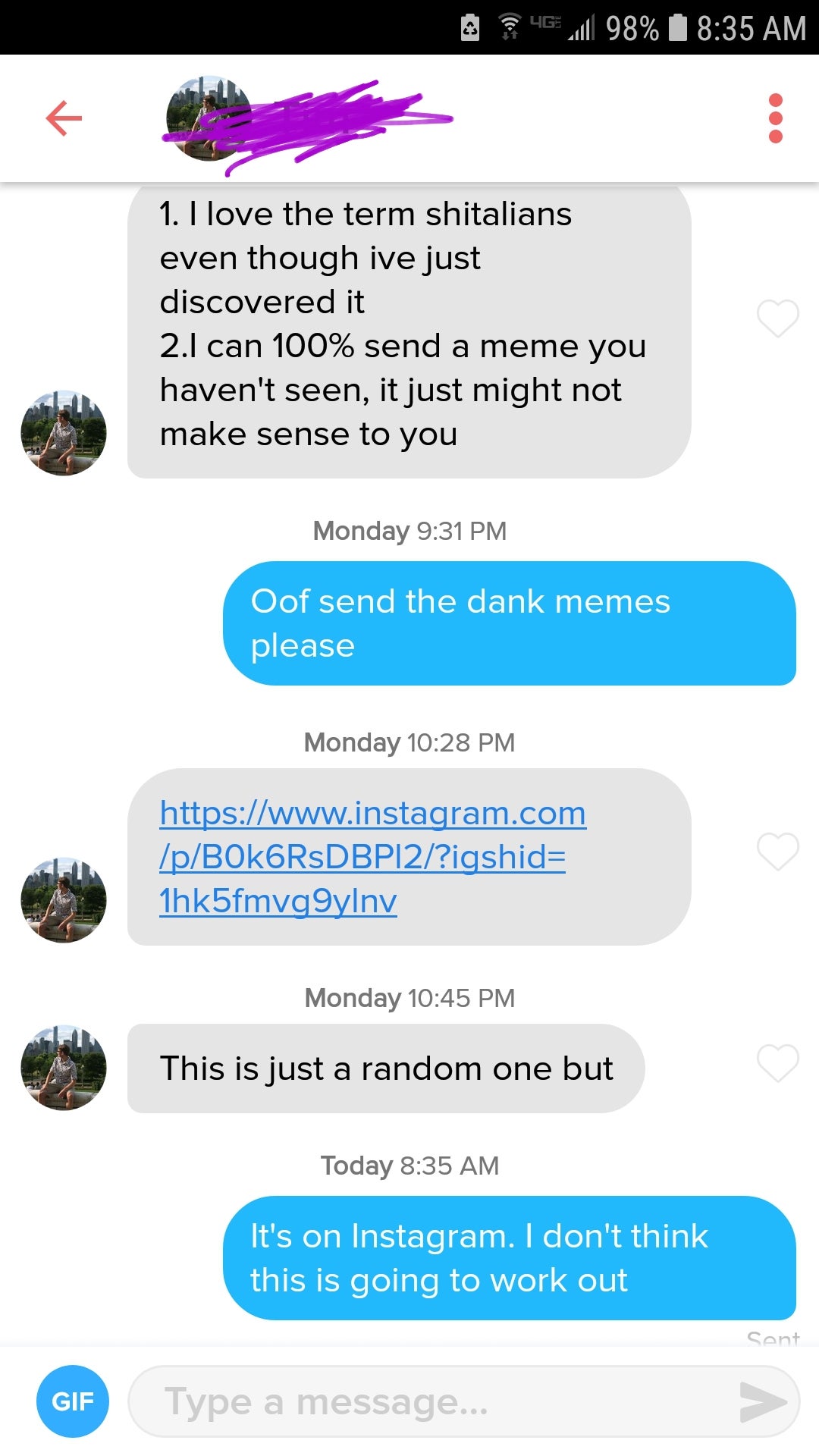819x1456 pixels.
Task: Tap the send arrow in message bar
Action: (x=763, y=1401)
